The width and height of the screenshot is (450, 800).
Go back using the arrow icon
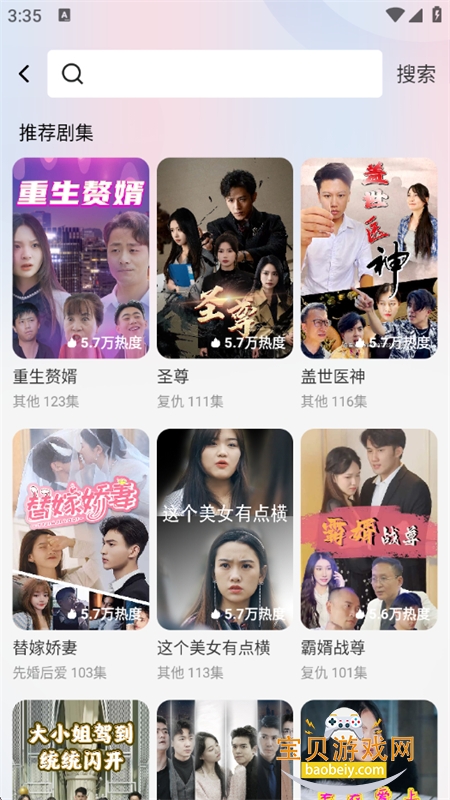(24, 74)
